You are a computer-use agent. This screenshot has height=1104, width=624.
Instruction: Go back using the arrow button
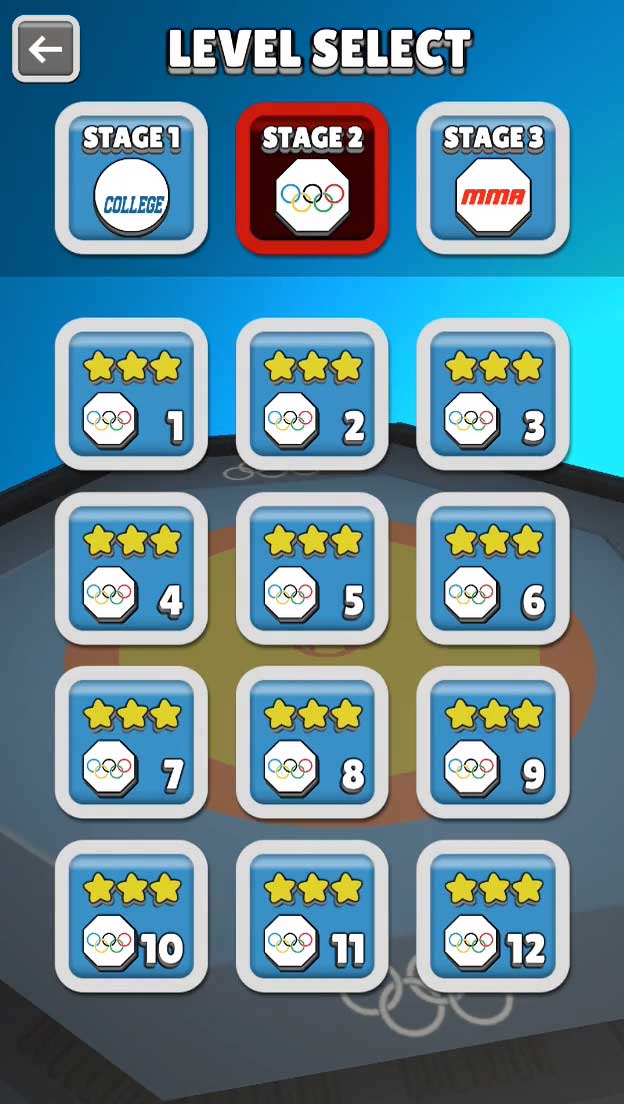(x=46, y=49)
